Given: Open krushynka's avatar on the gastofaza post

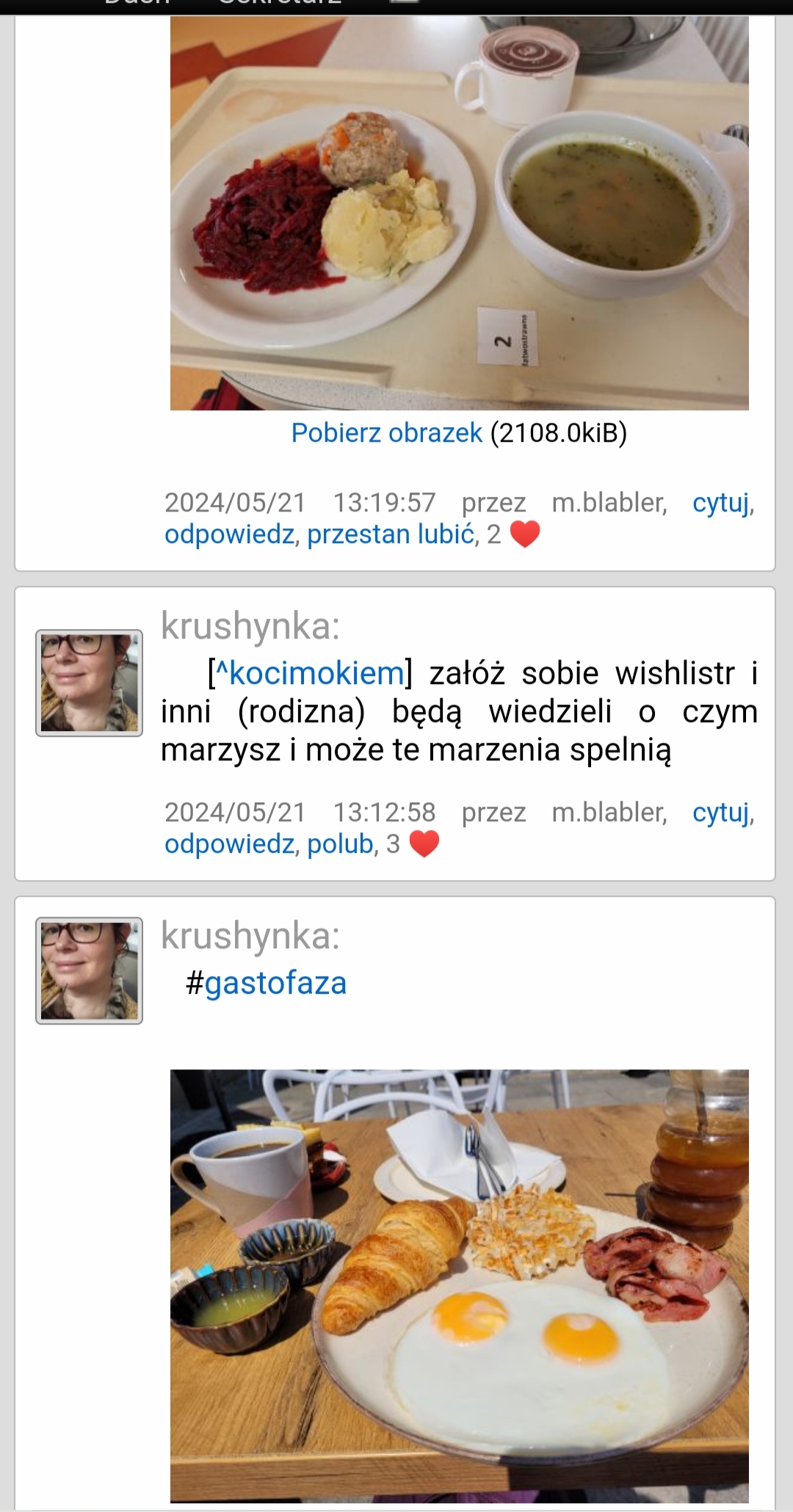Looking at the screenshot, I should [89, 970].
